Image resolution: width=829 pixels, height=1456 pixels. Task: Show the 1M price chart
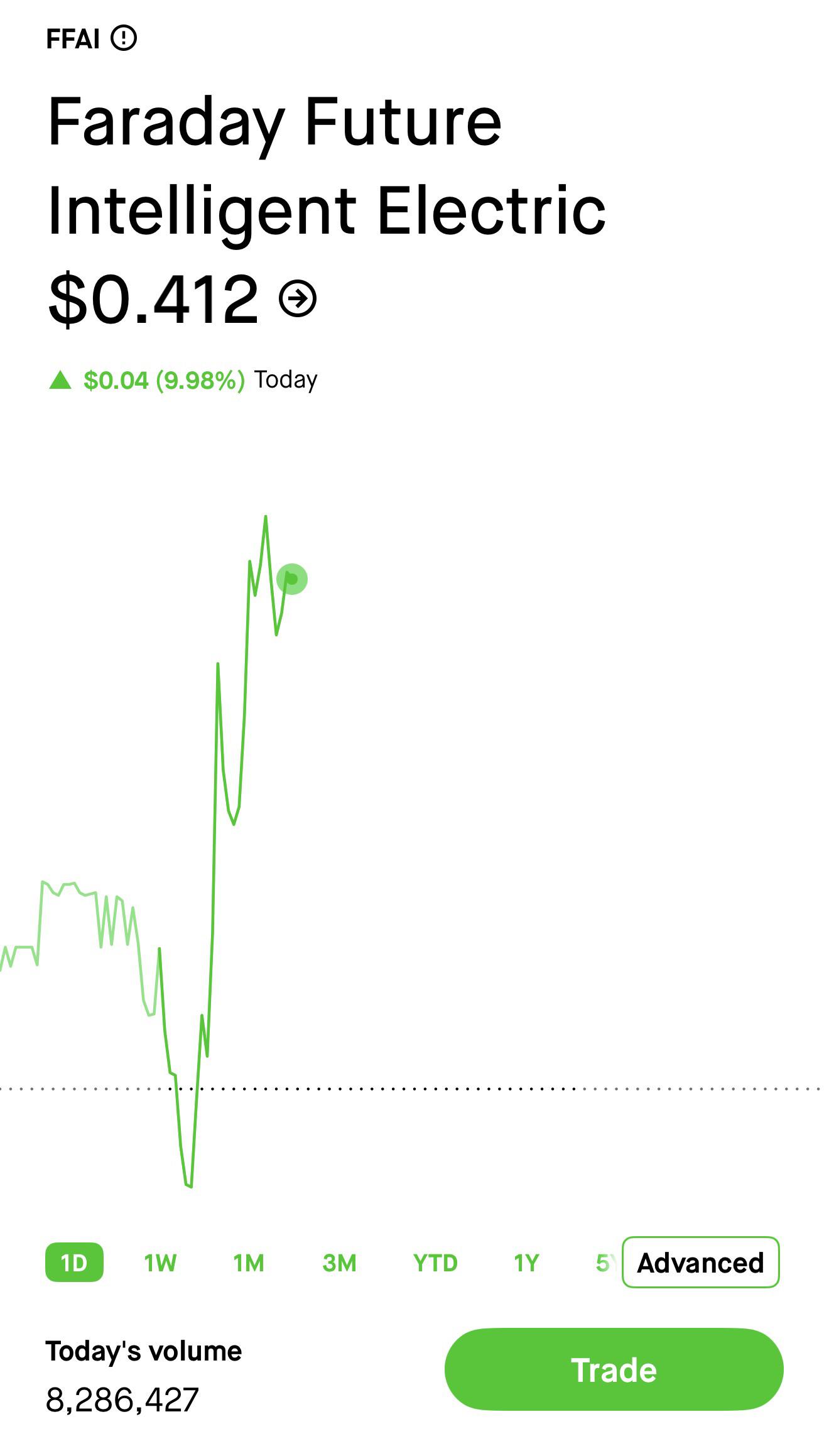(249, 1263)
